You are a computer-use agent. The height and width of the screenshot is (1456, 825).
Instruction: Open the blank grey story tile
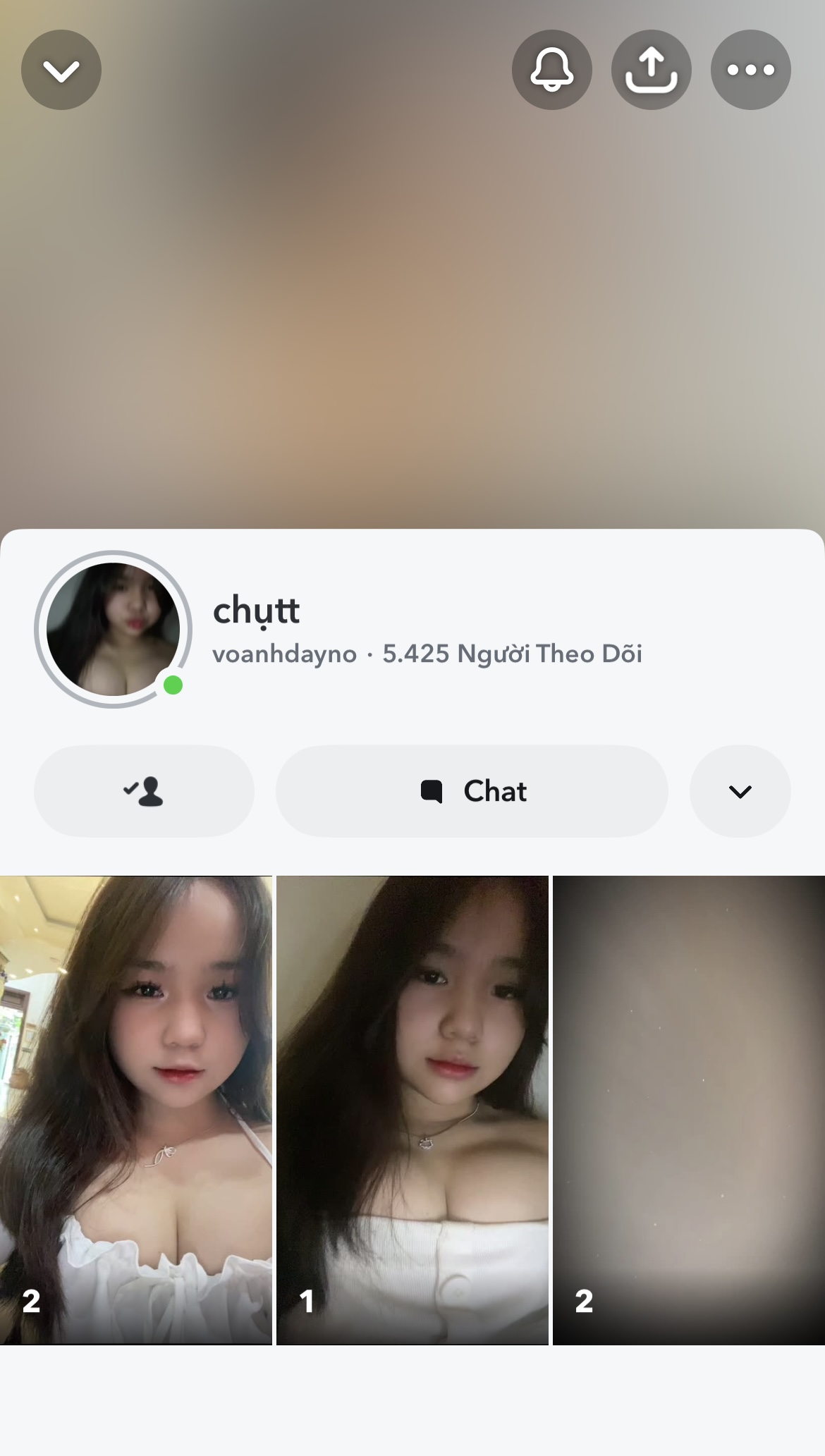[689, 1110]
